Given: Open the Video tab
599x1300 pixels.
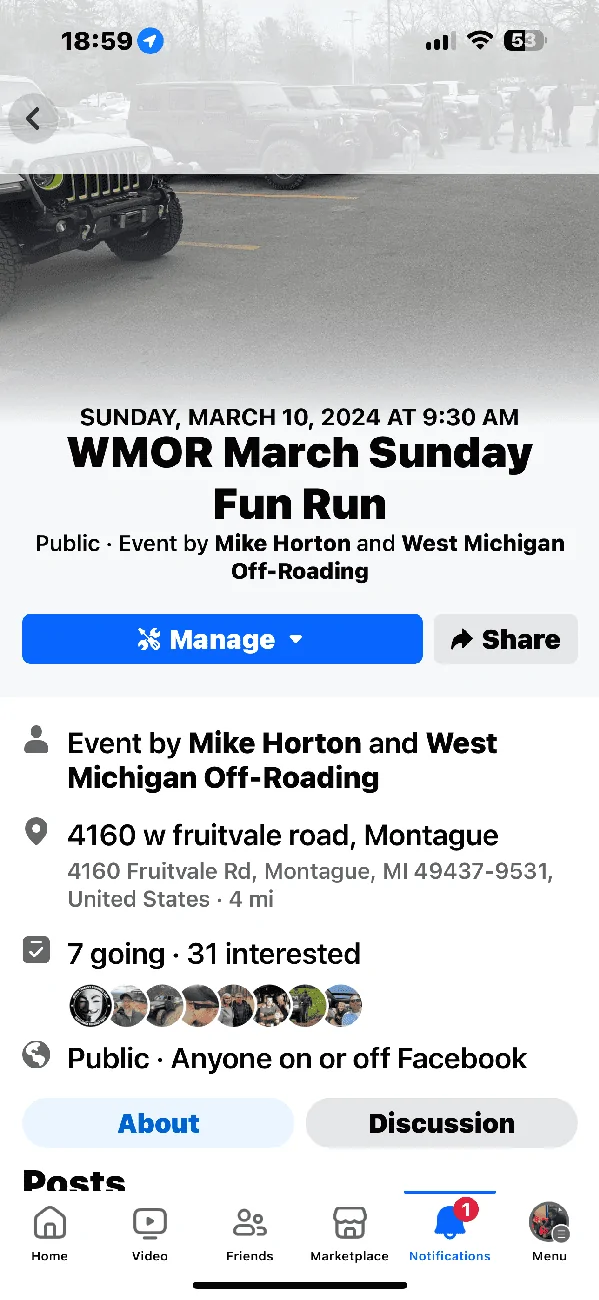Looking at the screenshot, I should pos(150,1233).
